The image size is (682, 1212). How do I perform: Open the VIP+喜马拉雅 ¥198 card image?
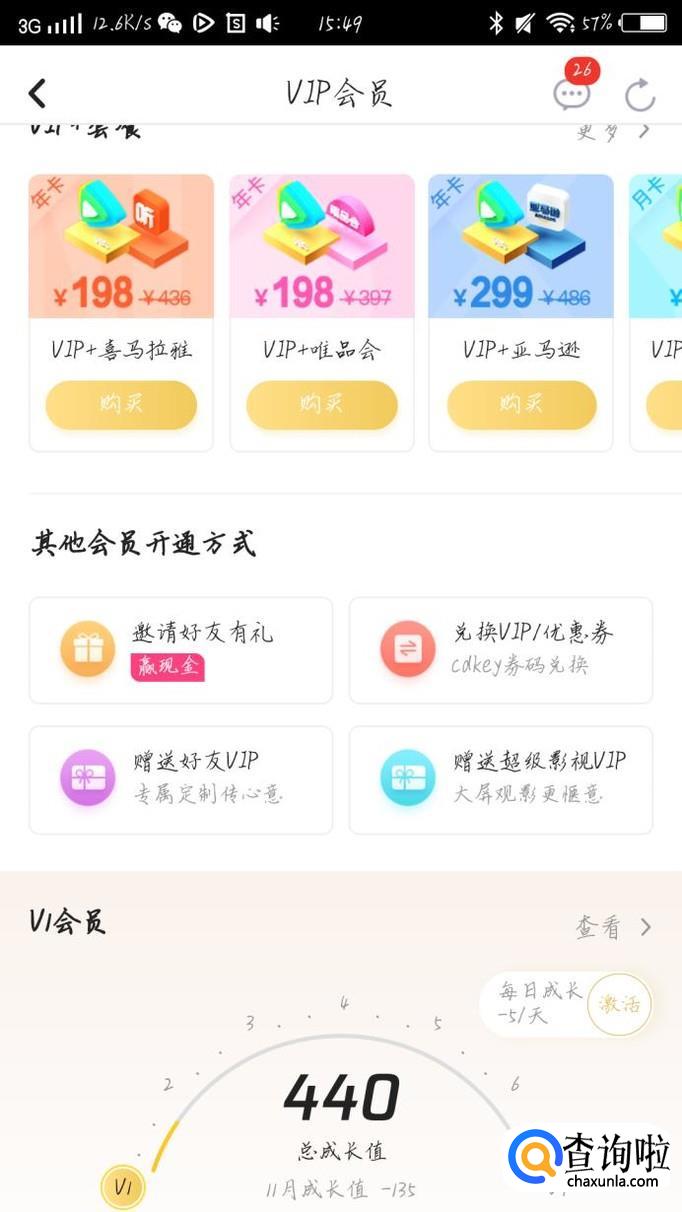click(x=121, y=246)
